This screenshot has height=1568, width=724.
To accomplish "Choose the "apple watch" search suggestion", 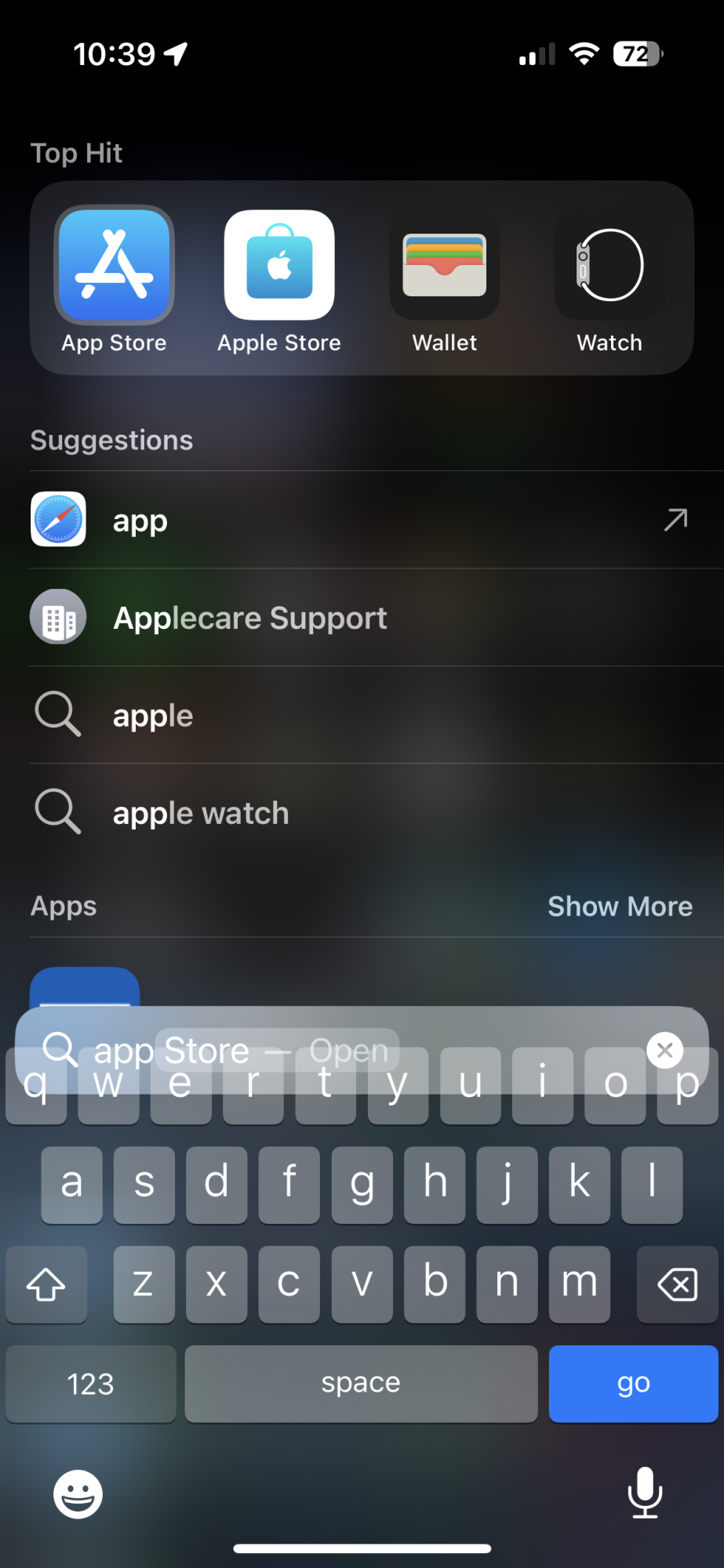I will pyautogui.click(x=361, y=813).
